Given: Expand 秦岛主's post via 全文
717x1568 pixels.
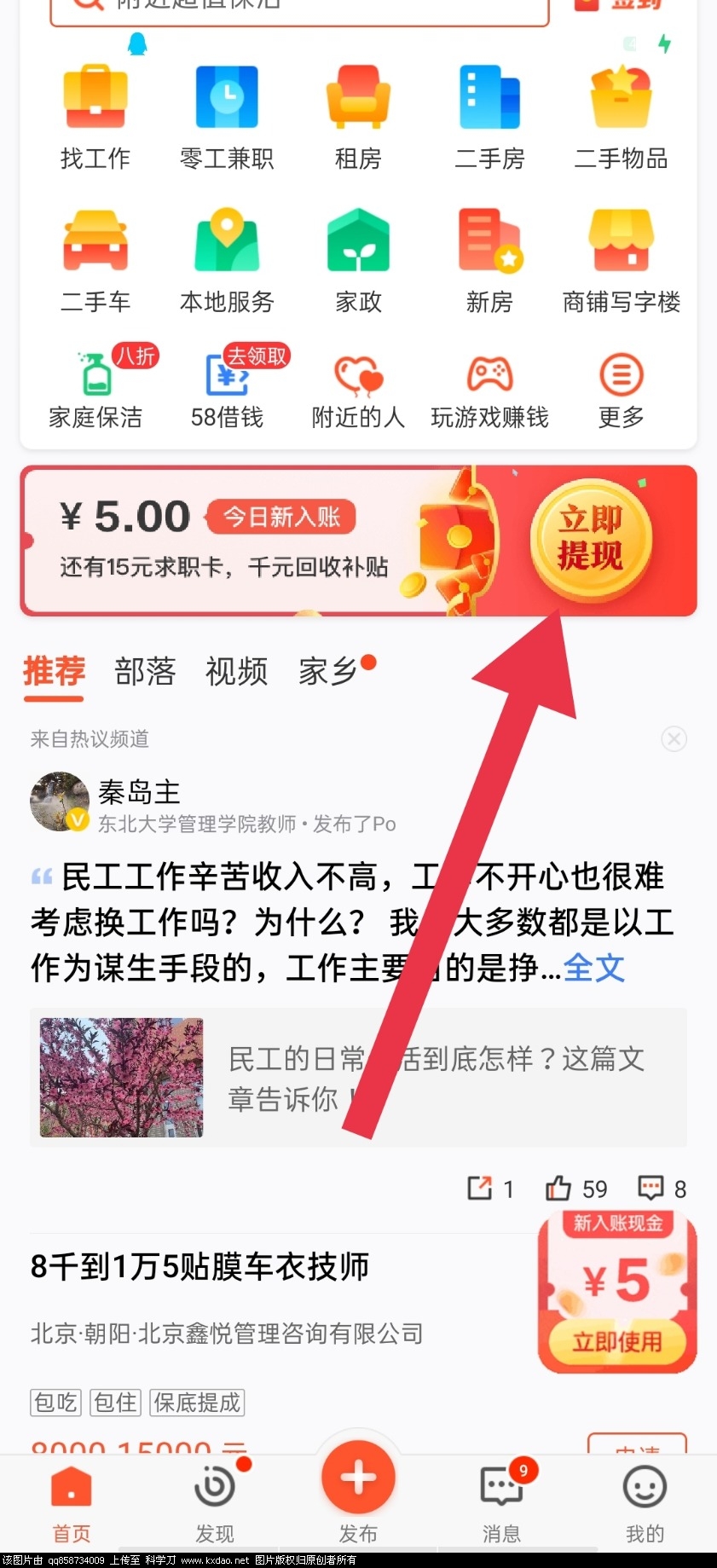Looking at the screenshot, I should [594, 968].
